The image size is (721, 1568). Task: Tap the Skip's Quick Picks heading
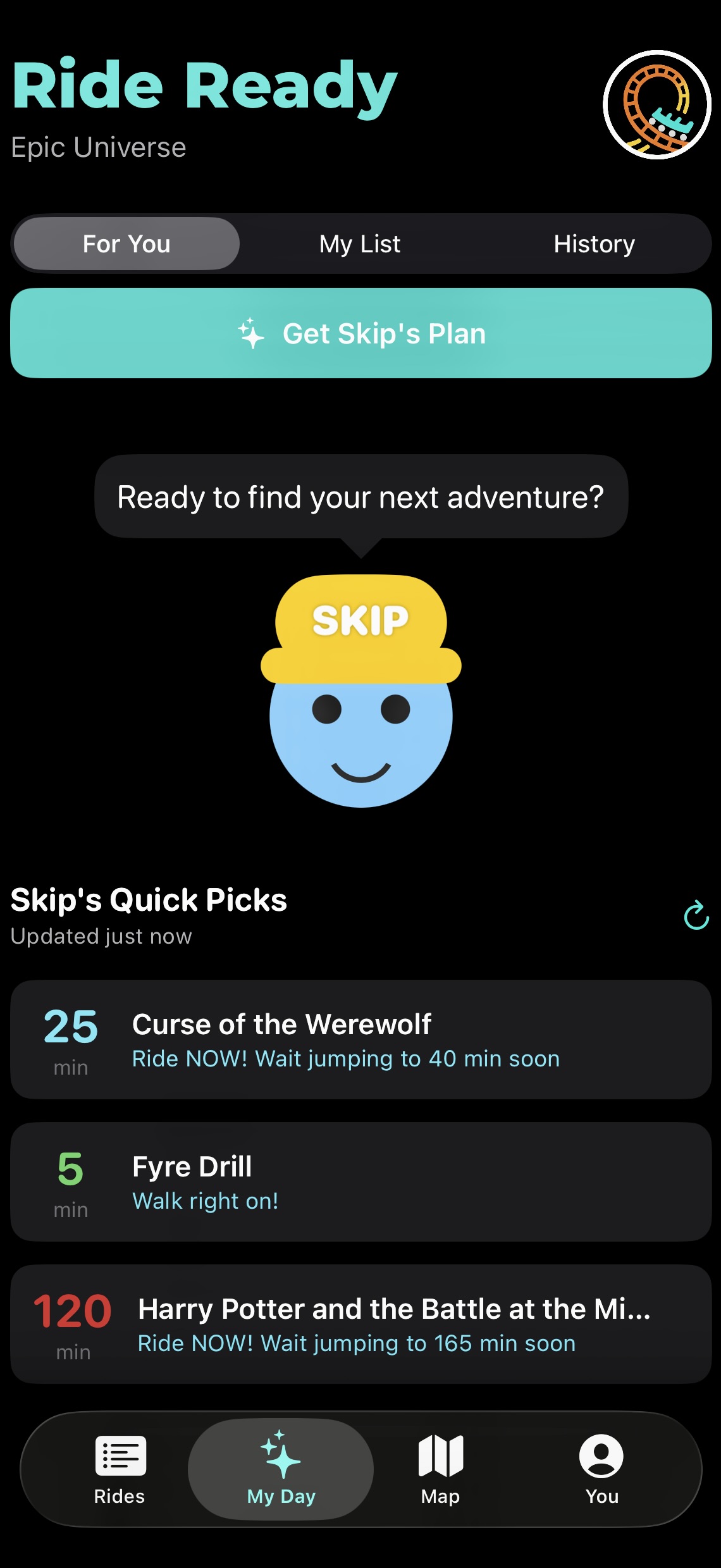coord(148,900)
